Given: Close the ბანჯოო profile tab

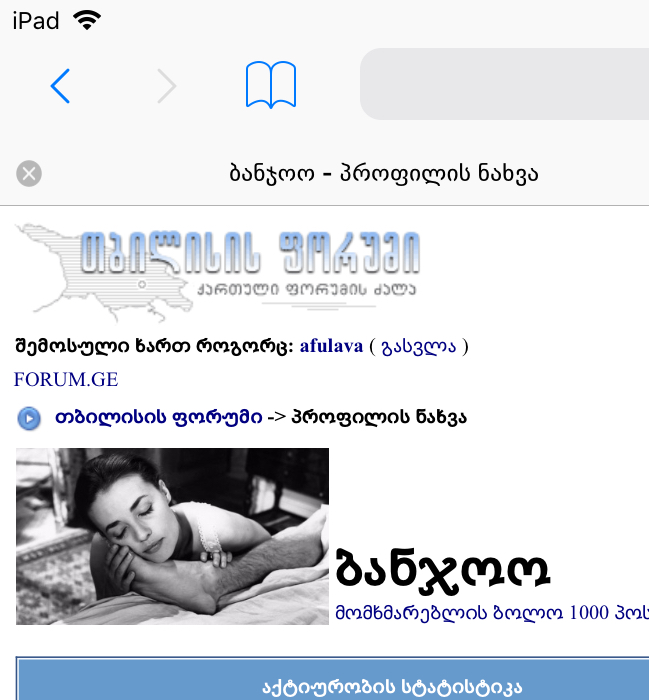Looking at the screenshot, I should point(29,174).
